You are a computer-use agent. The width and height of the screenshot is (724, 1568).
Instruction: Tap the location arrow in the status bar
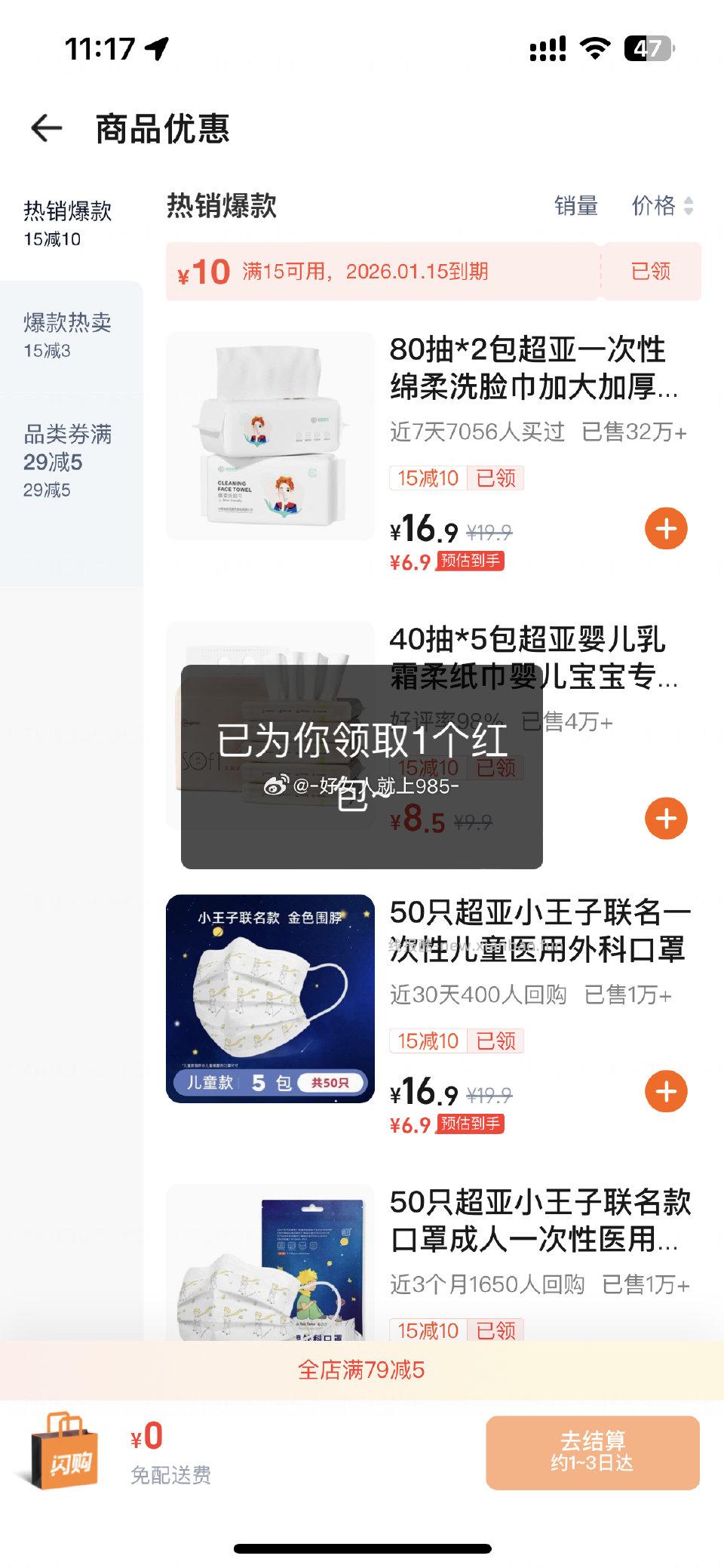pyautogui.click(x=156, y=45)
